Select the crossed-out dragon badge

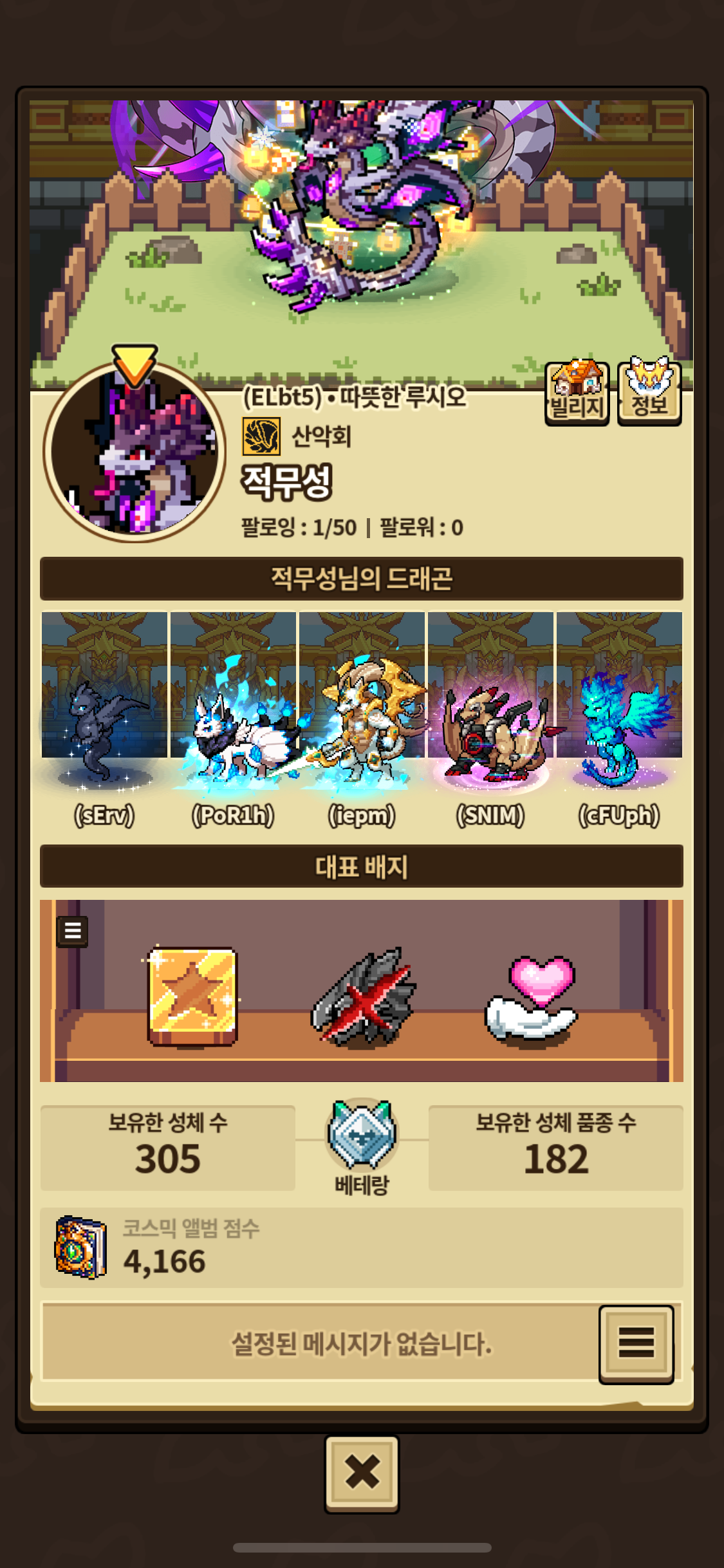tap(364, 996)
